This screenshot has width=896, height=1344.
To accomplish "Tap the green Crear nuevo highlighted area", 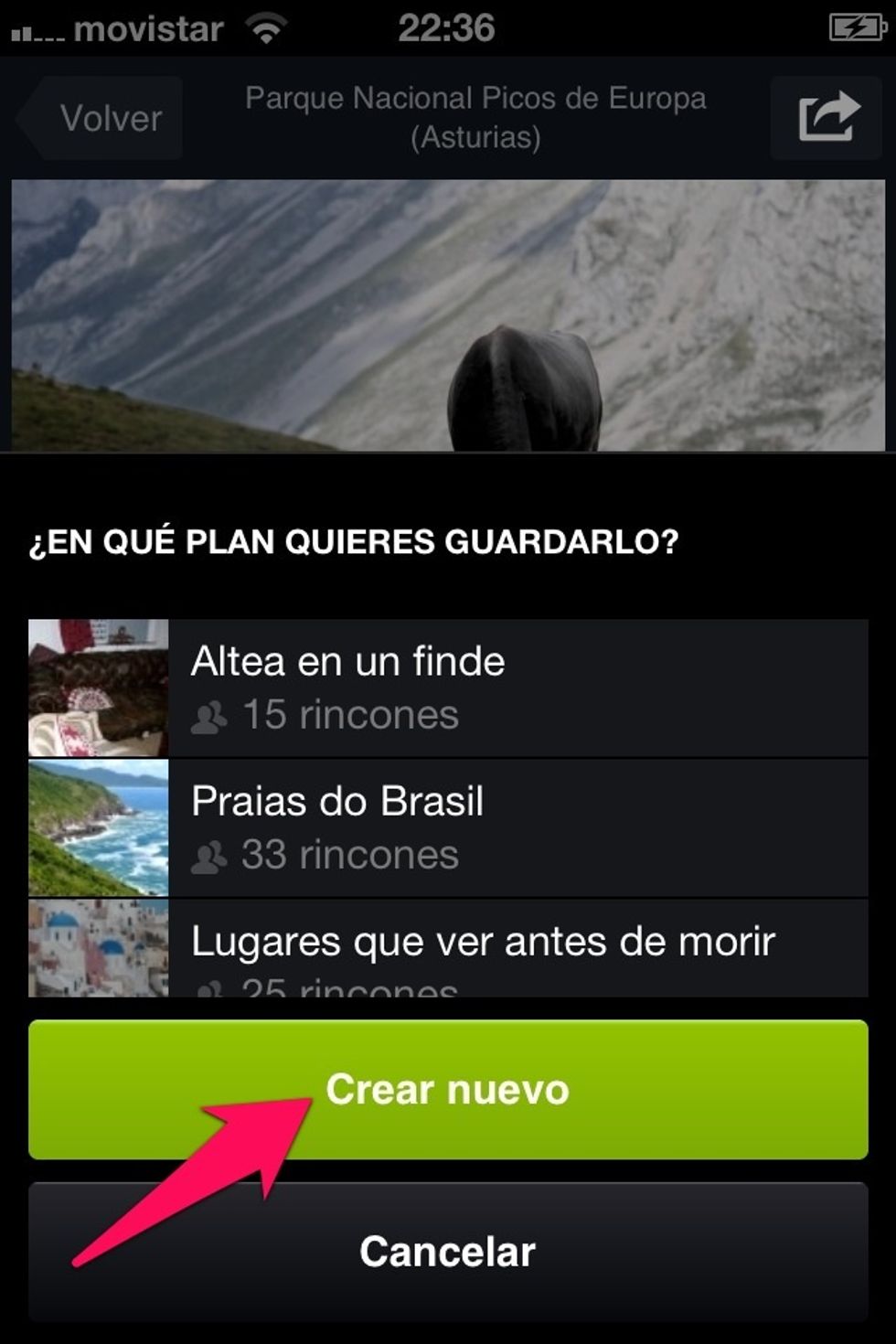I will pyautogui.click(x=448, y=1090).
